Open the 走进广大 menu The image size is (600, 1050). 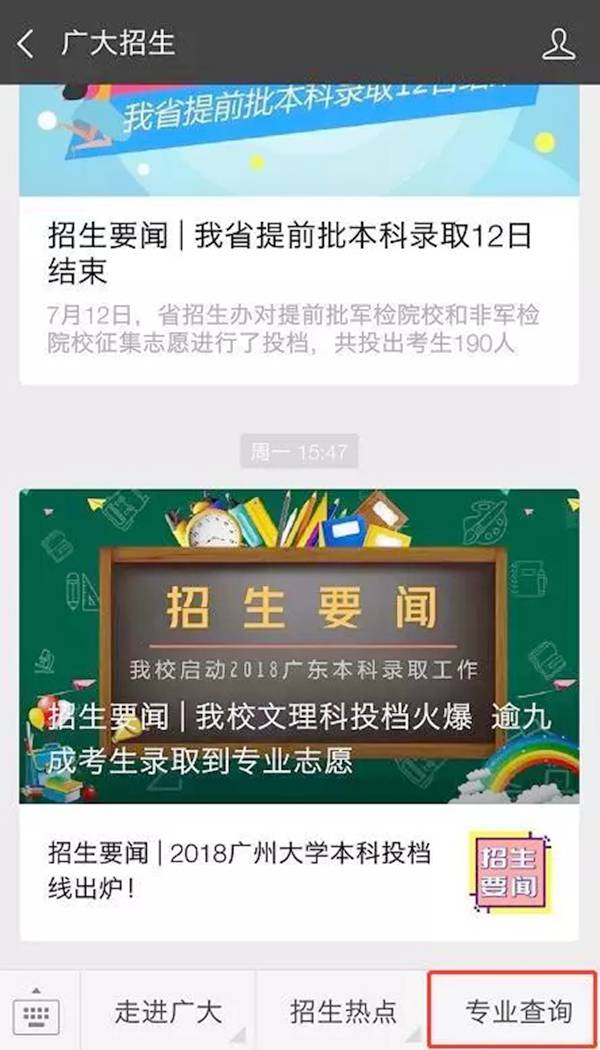pos(168,1011)
